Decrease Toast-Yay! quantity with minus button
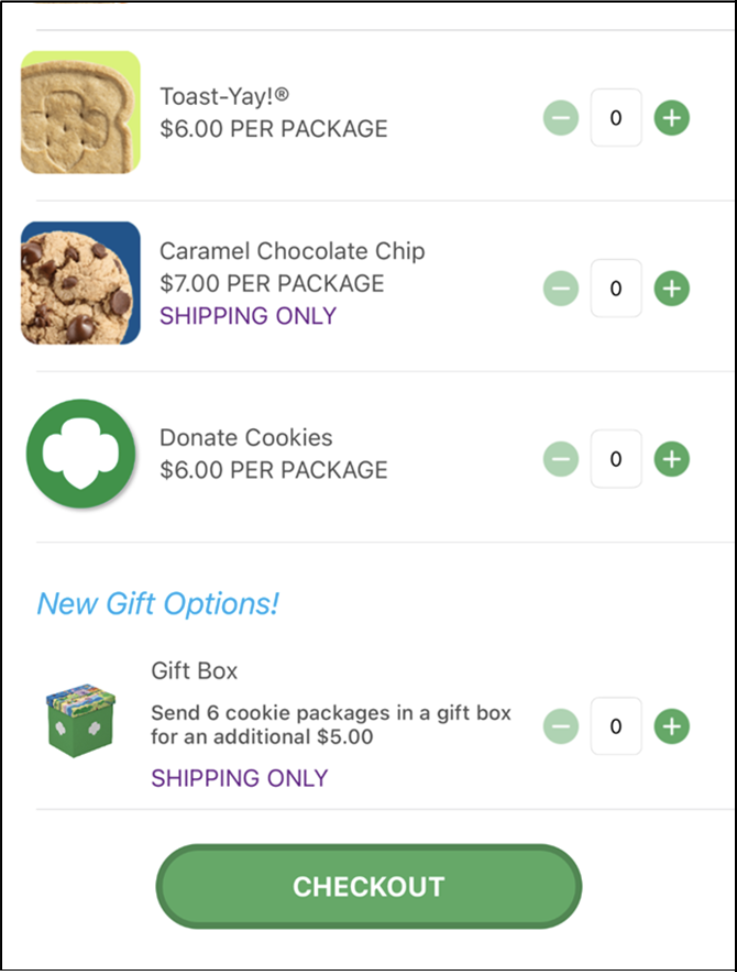Image resolution: width=738 pixels, height=972 pixels. pos(561,119)
